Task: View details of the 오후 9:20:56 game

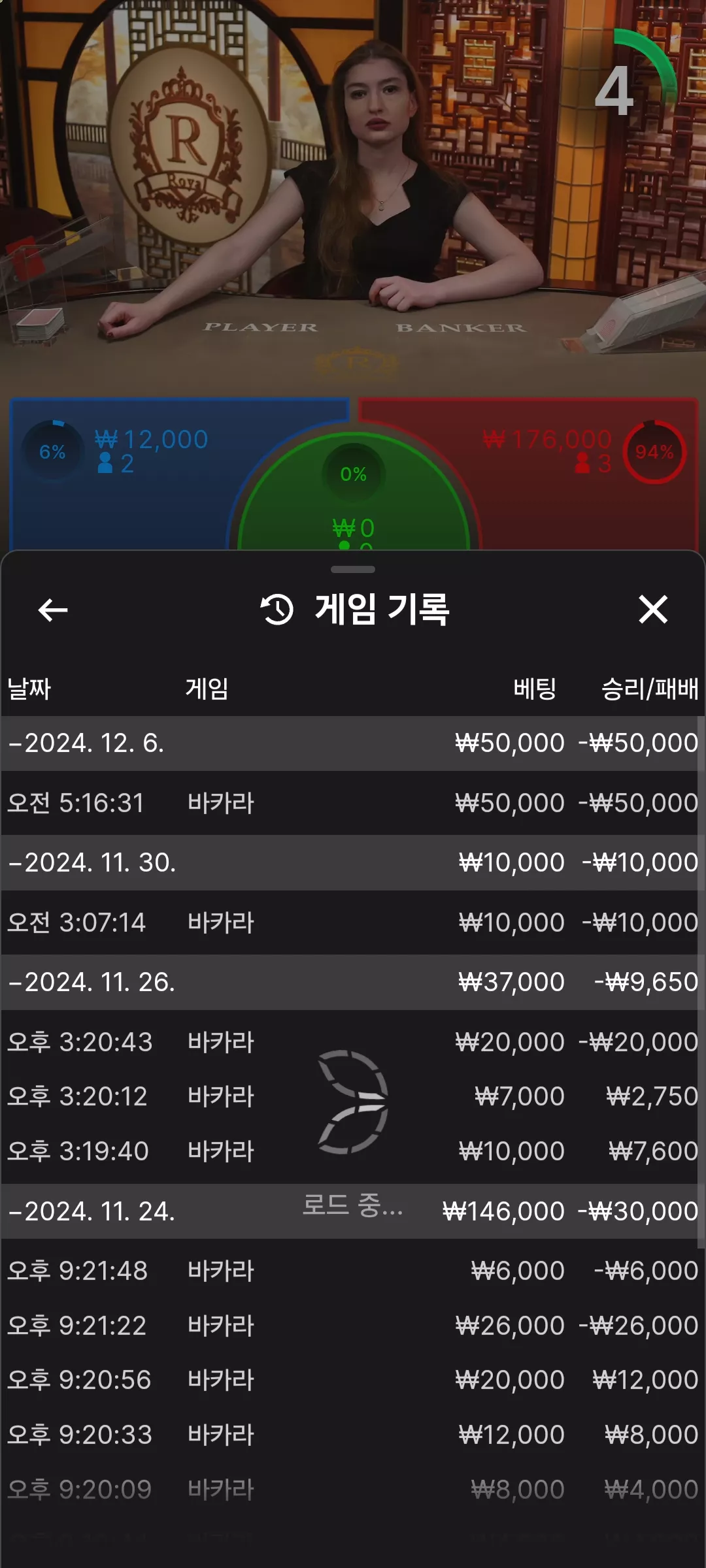Action: 353,1380
